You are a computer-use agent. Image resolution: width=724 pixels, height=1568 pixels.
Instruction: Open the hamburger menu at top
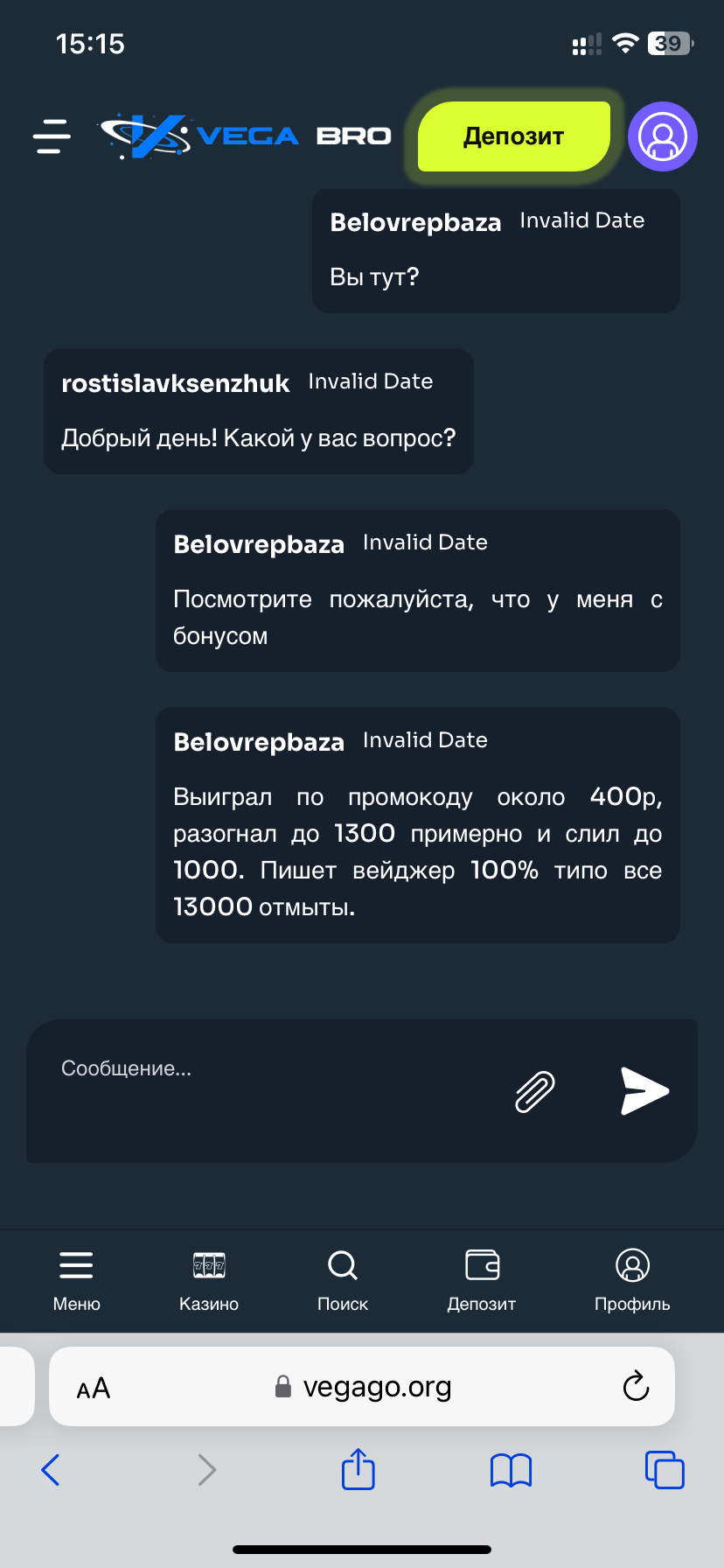point(52,136)
